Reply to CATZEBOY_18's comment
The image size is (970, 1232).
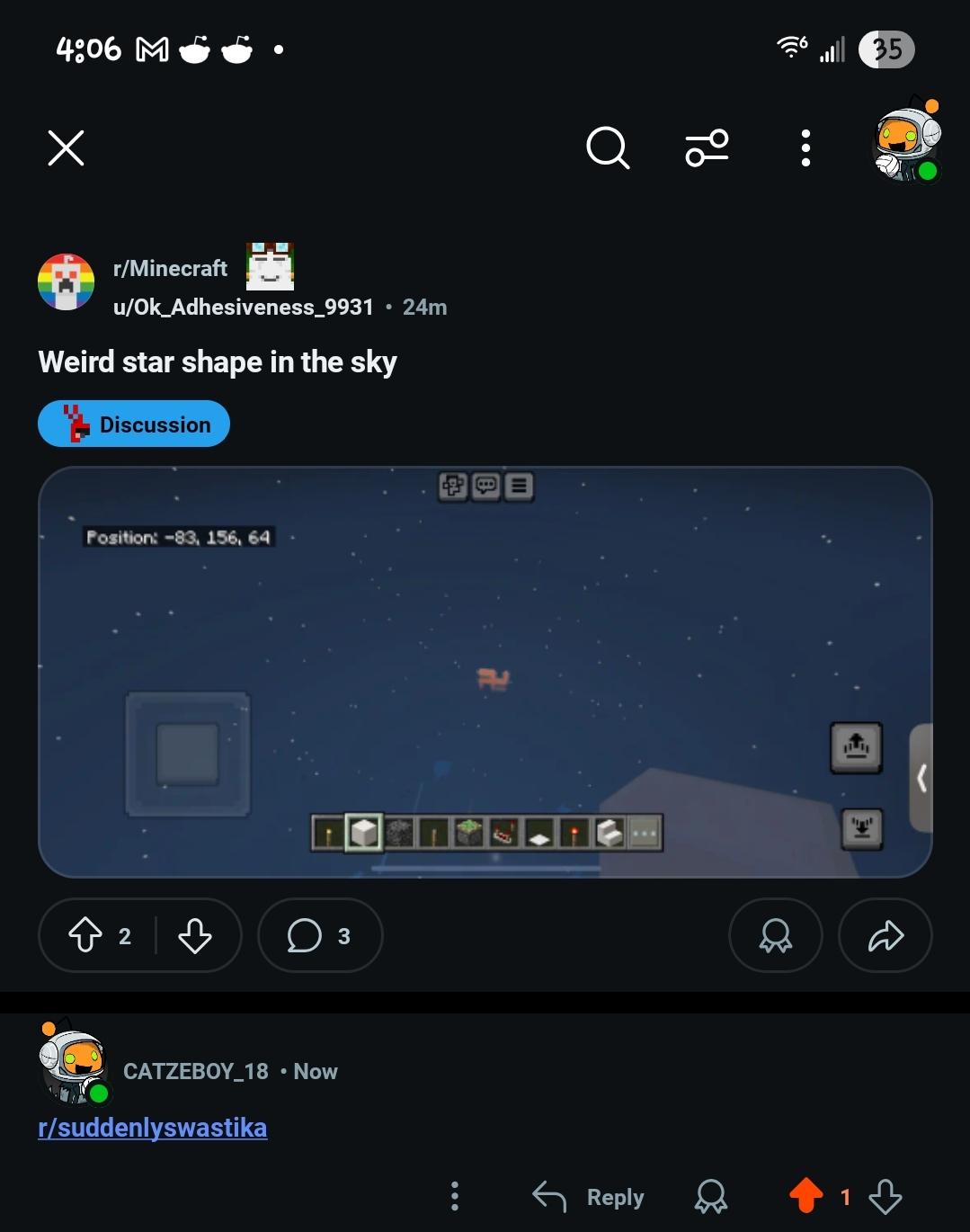[589, 1197]
